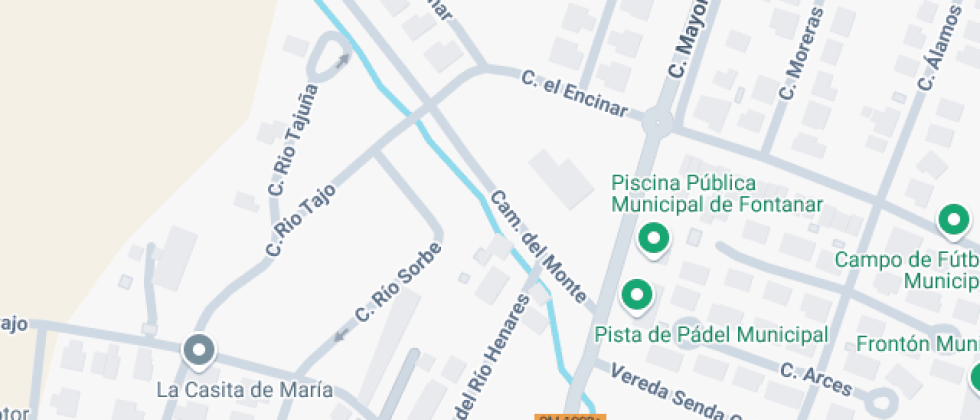Select the Frontón Municipal map pin
The height and width of the screenshot is (420, 980).
pos(974,378)
